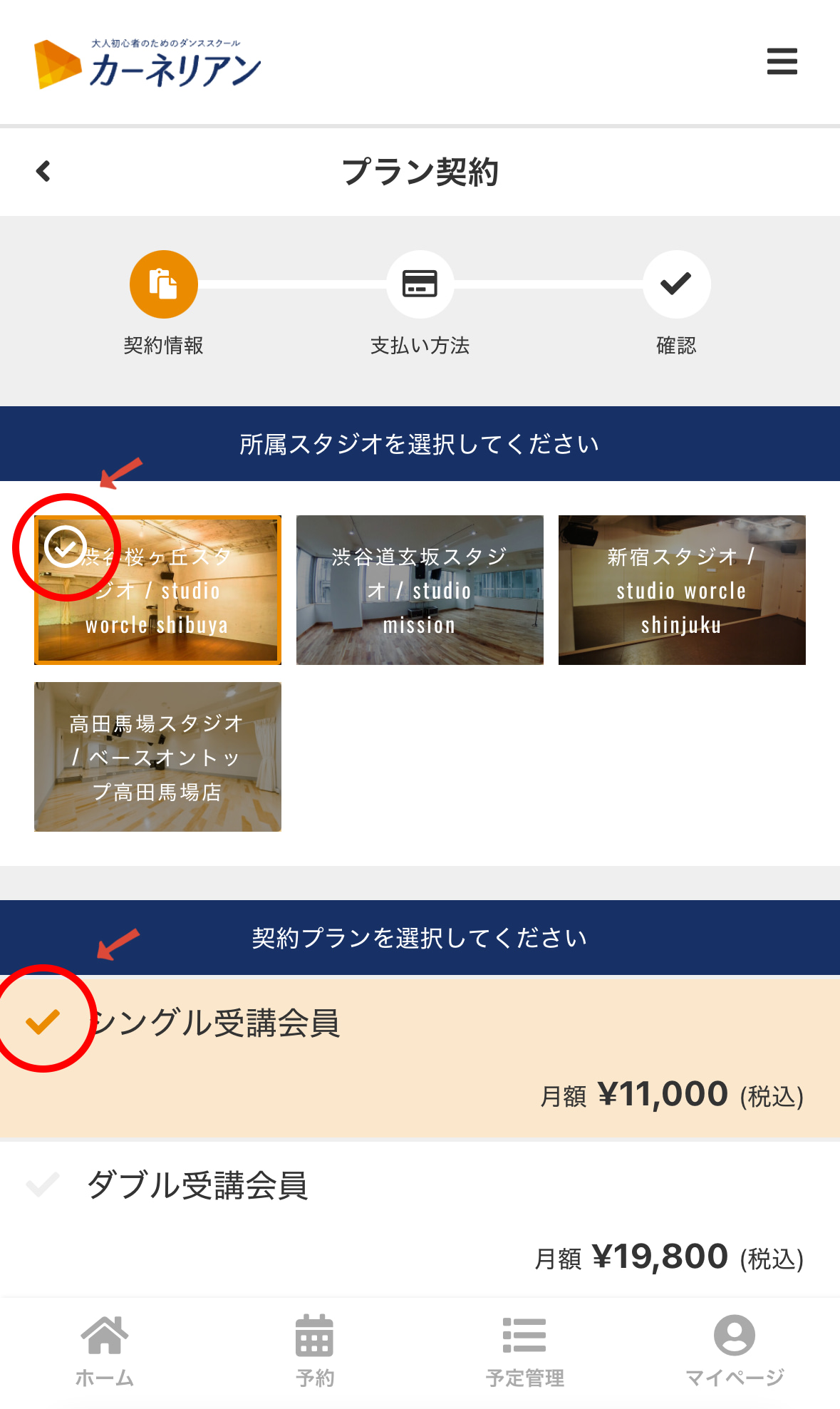The image size is (840, 1409).
Task: Open the hamburger menu
Action: (x=782, y=61)
